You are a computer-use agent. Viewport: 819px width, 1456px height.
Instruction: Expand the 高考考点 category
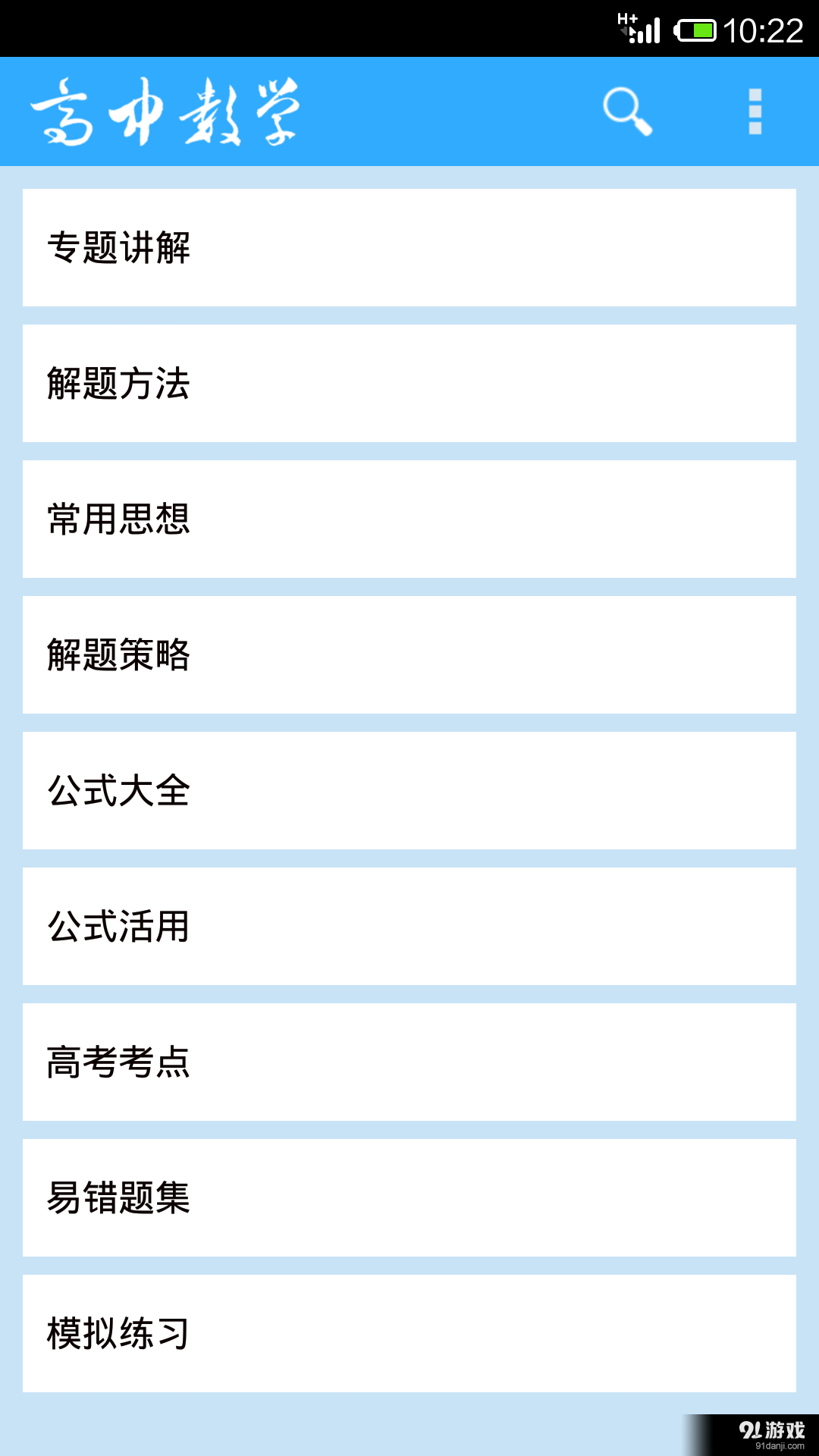409,1062
